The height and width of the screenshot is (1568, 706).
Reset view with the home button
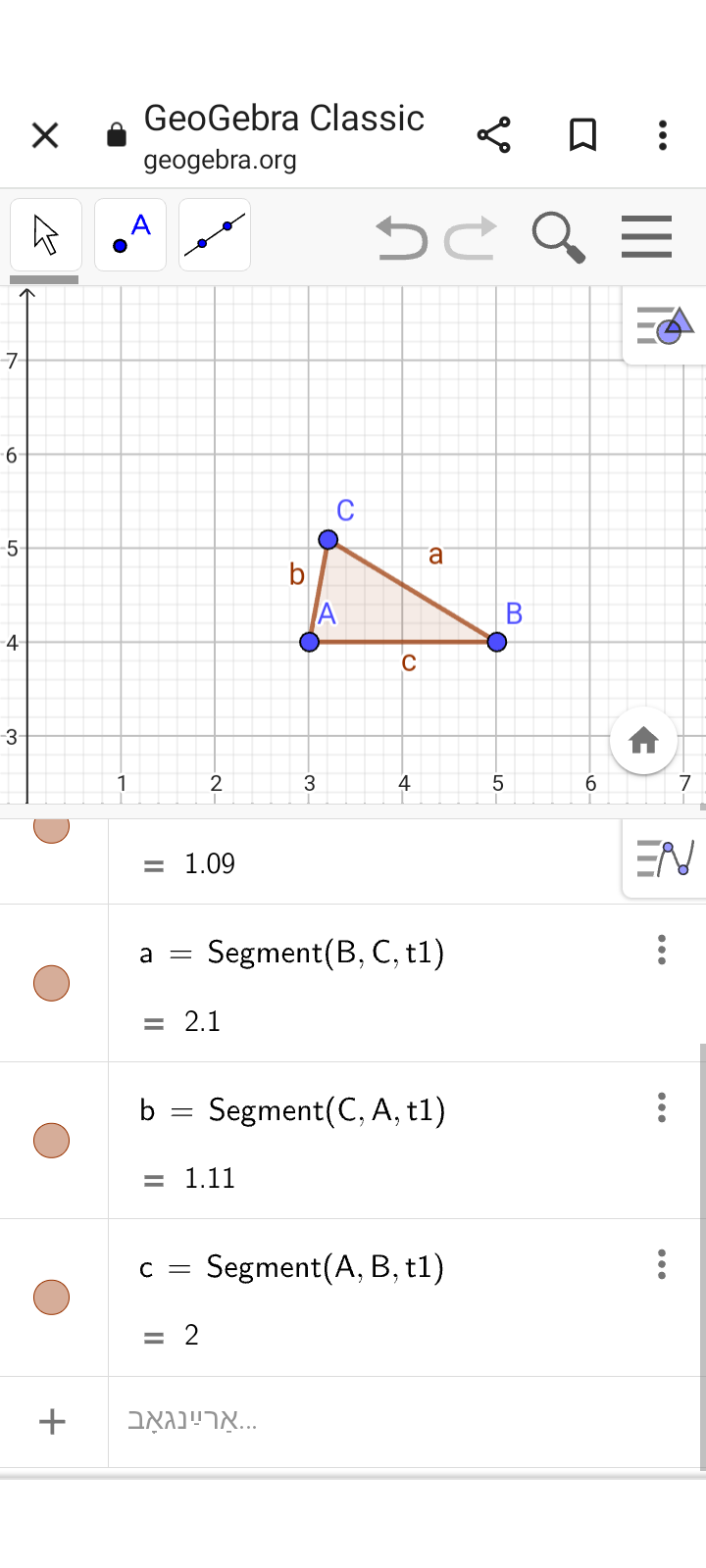coord(643,741)
